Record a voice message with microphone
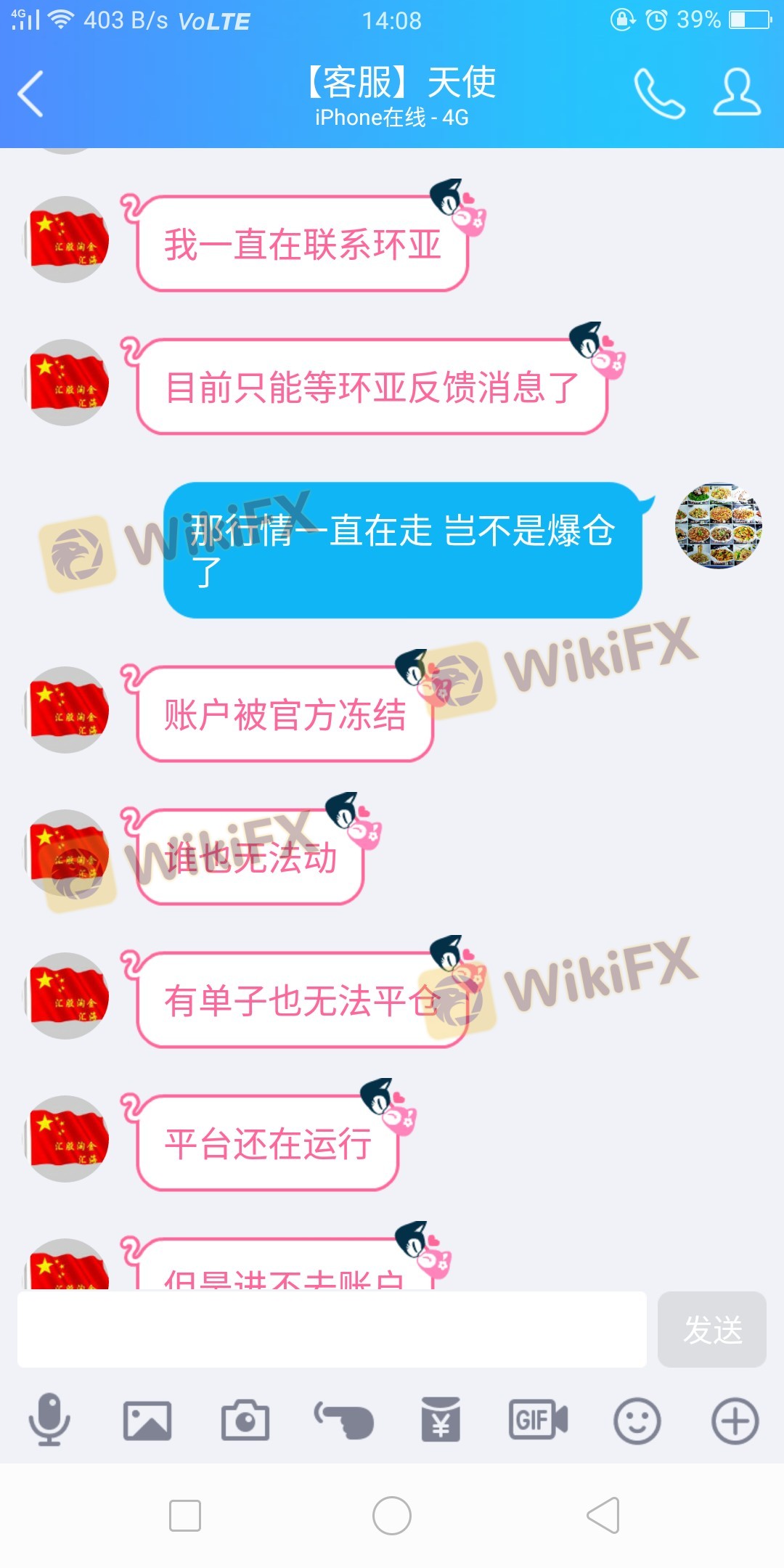Screen dimensions: 784x1568 pyautogui.click(x=49, y=1420)
